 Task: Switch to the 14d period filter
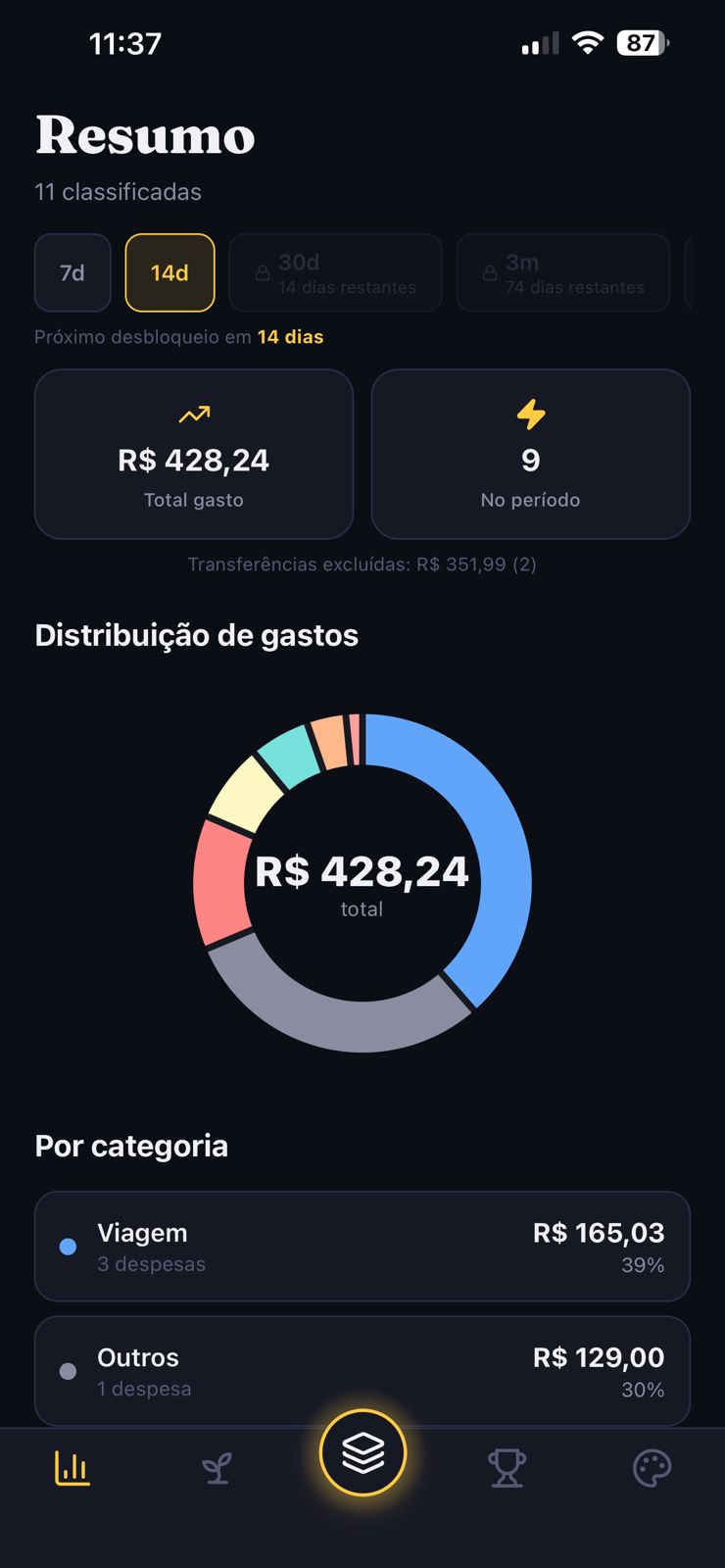169,272
